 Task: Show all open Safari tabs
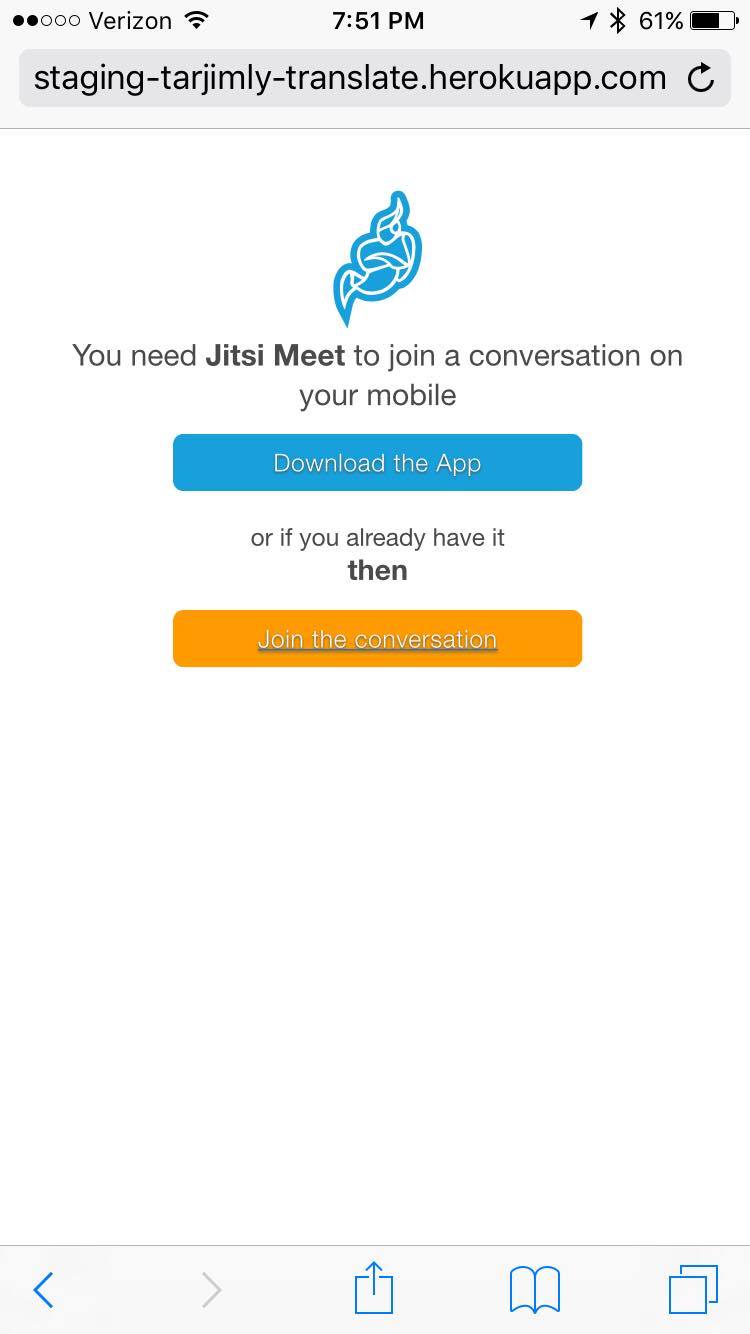693,1289
